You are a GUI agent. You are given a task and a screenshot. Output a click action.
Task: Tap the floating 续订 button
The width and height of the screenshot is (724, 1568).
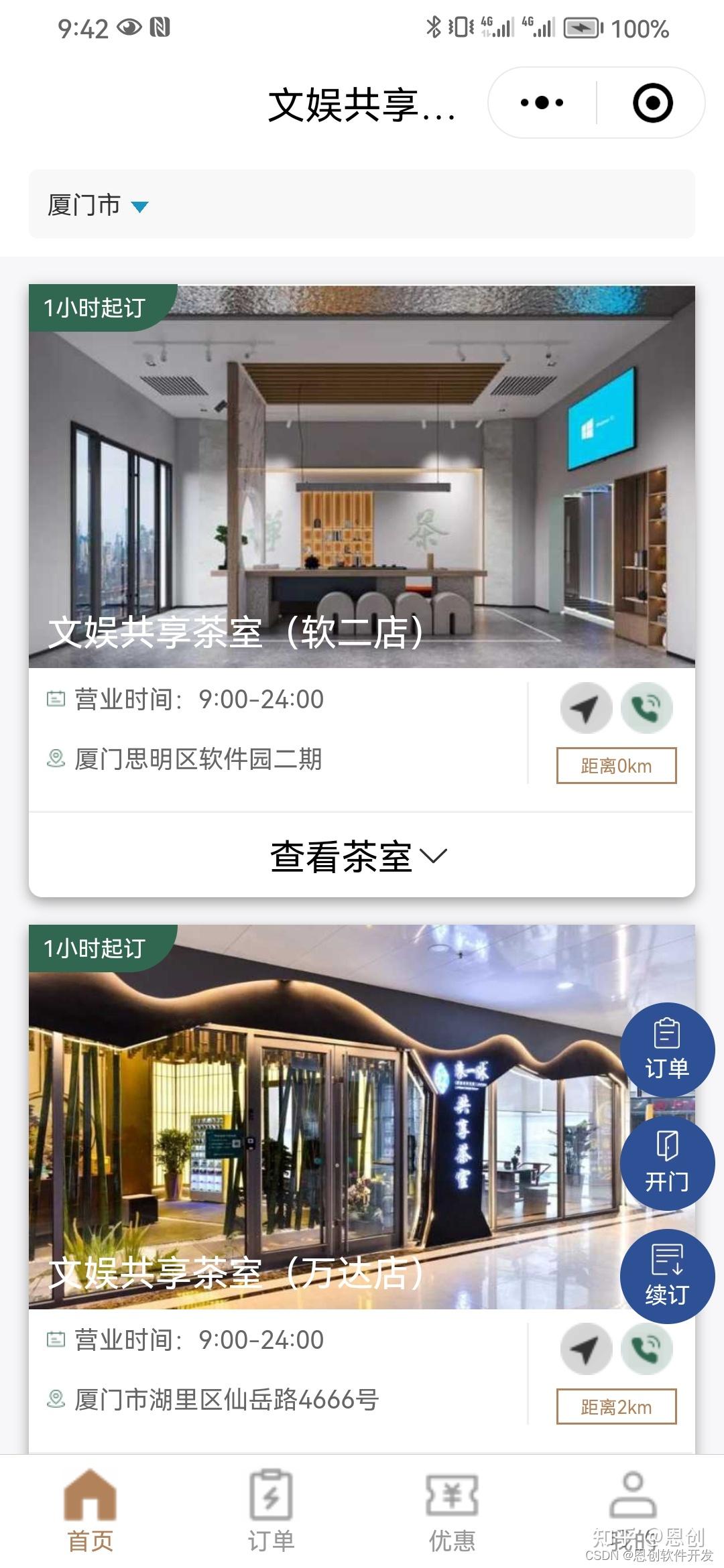(667, 1277)
